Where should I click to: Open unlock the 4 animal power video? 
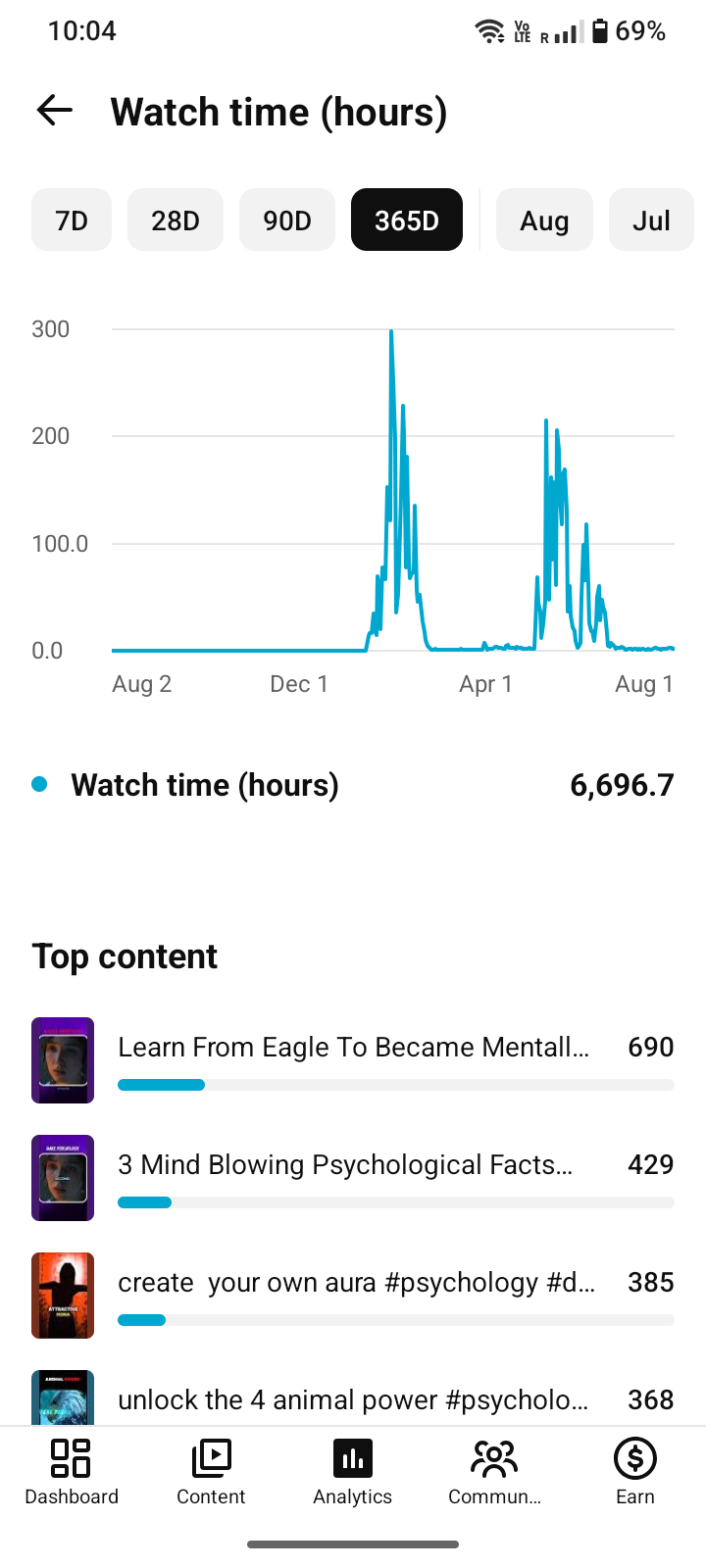point(353,1397)
